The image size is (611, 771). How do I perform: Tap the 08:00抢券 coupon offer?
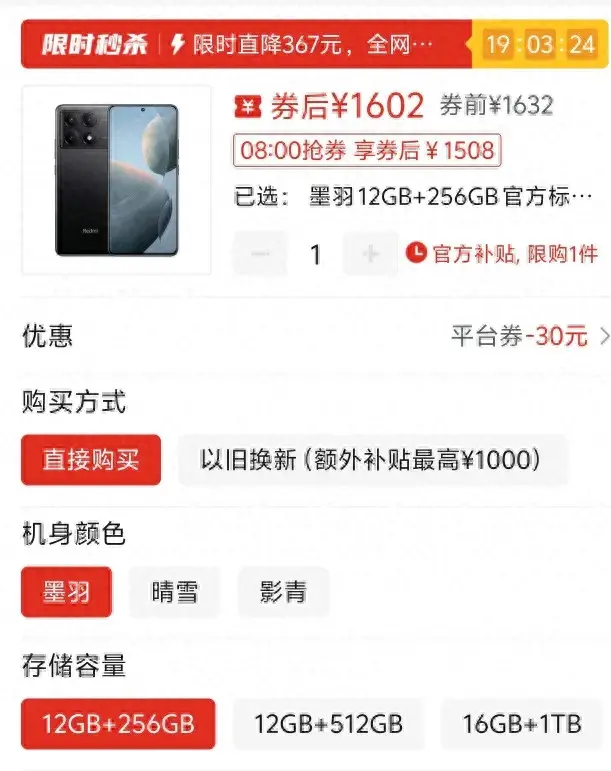[366, 150]
